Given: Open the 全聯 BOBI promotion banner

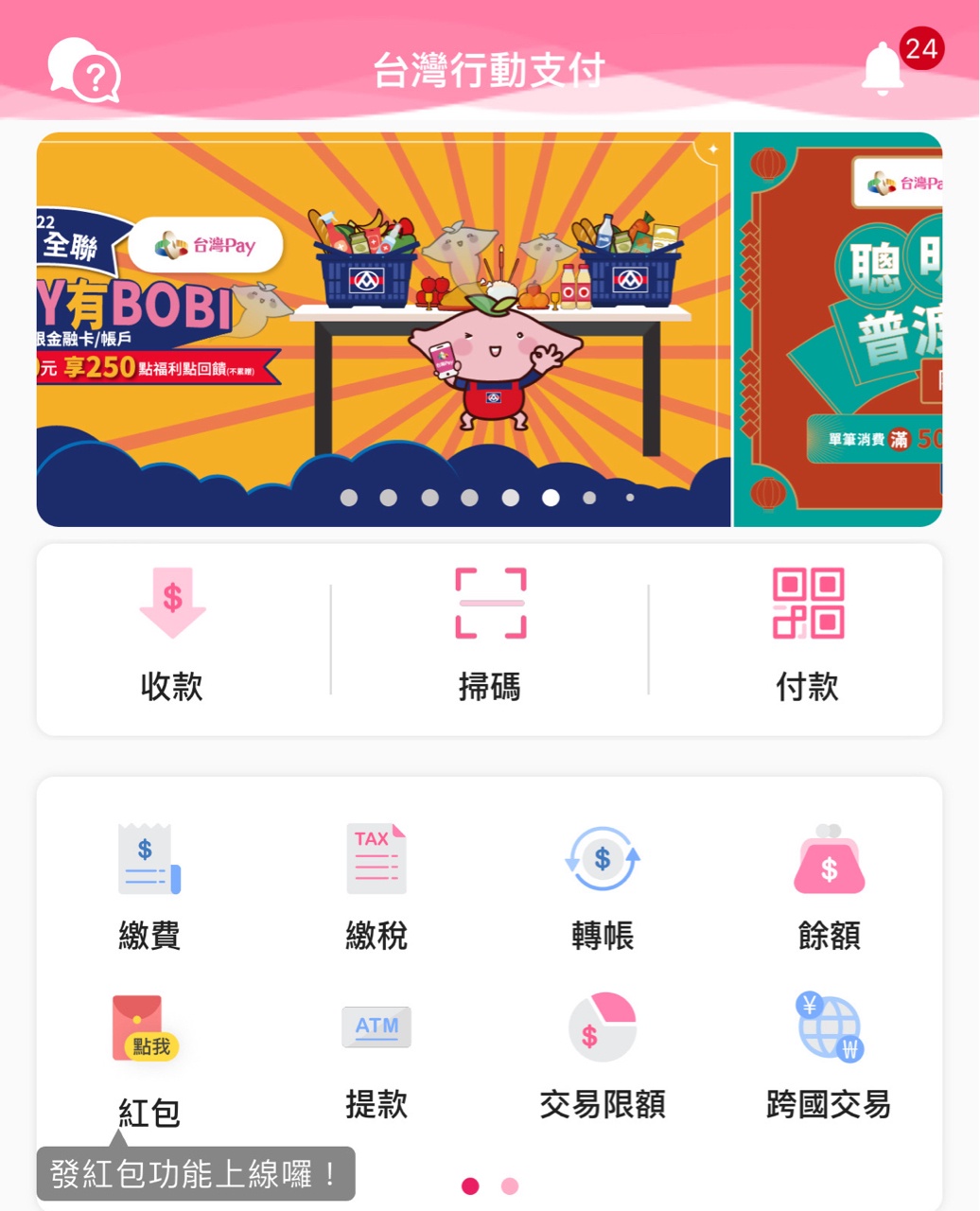Looking at the screenshot, I should [382, 328].
